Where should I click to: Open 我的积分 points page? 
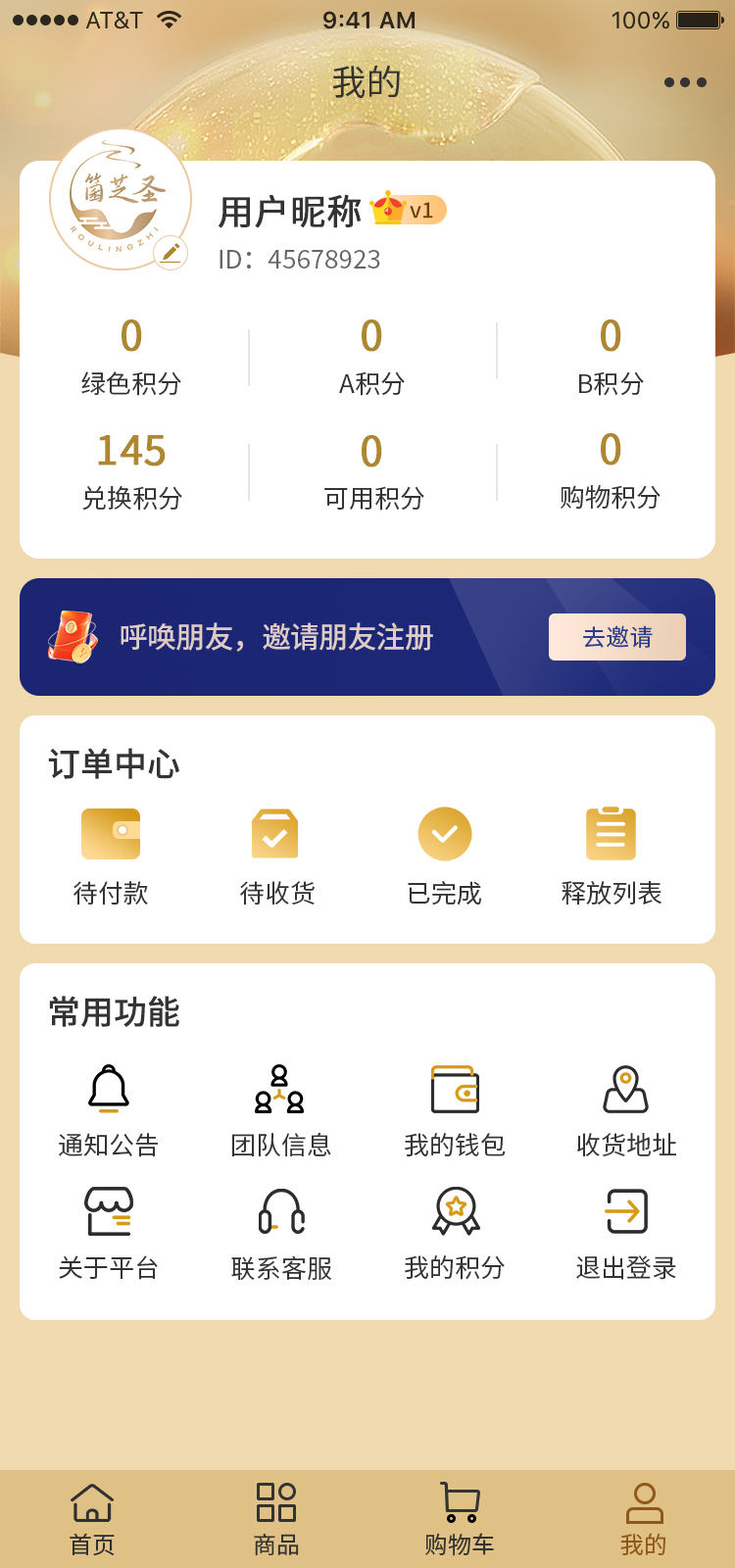coord(455,1233)
